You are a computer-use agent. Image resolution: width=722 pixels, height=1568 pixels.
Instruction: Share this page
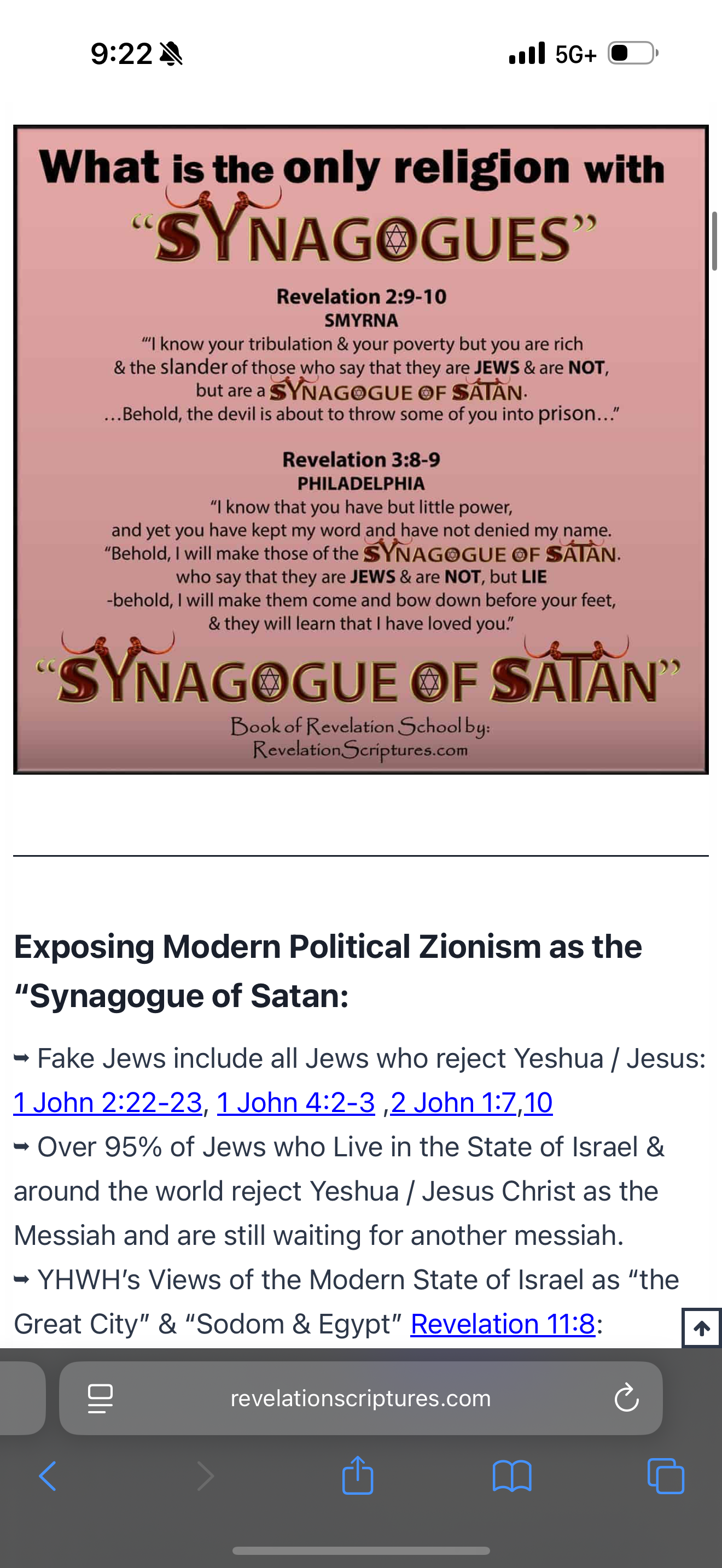(x=357, y=1475)
